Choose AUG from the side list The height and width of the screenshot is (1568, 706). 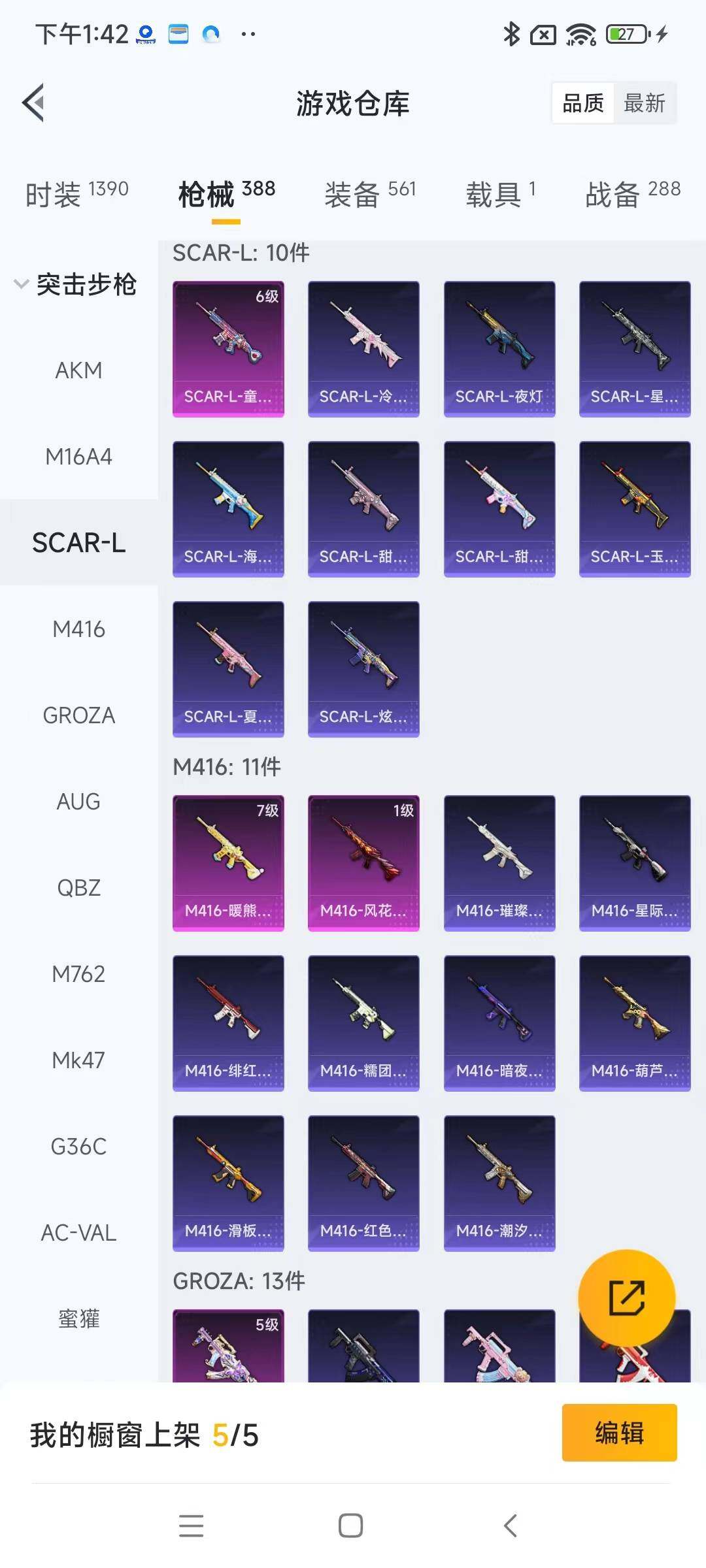tap(78, 802)
